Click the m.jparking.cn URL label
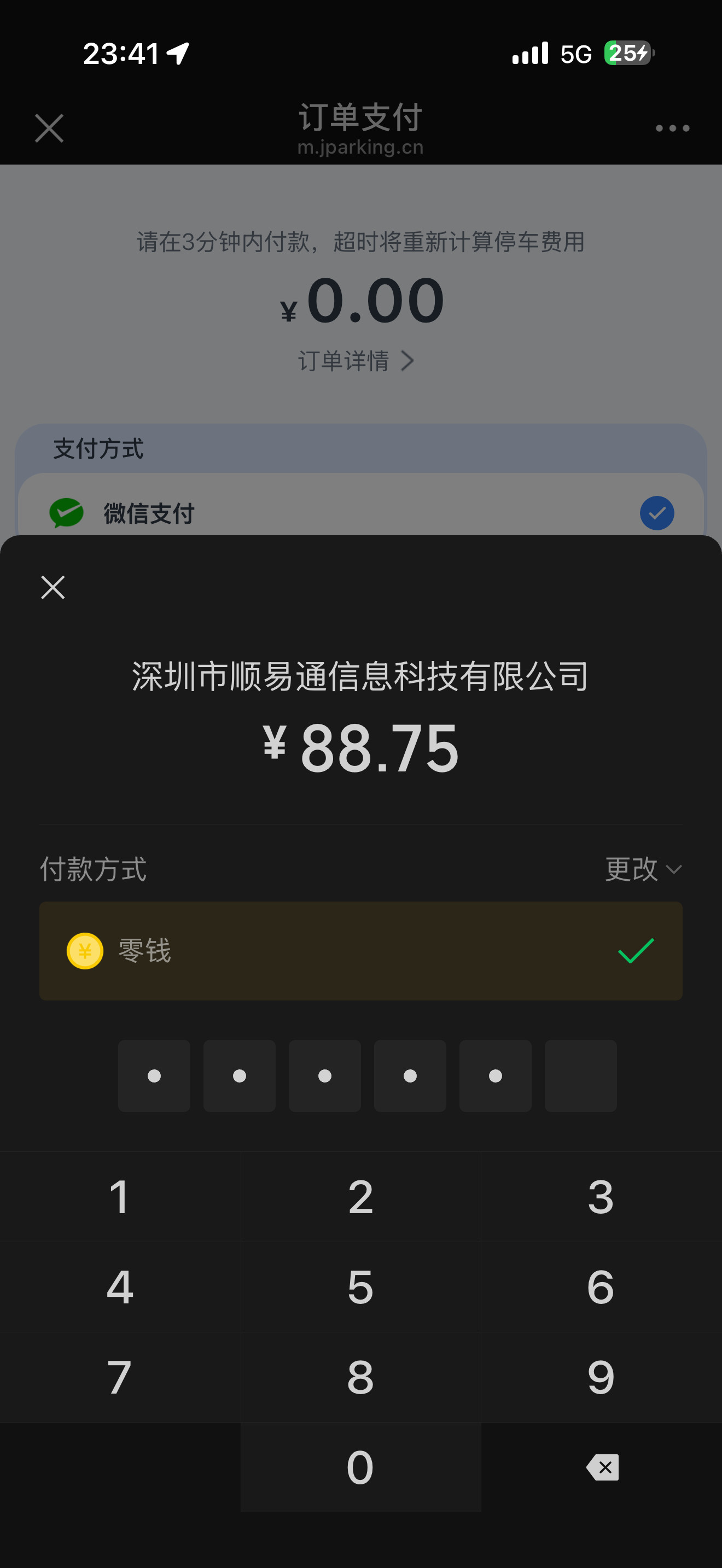This screenshot has height=1568, width=722. point(360,146)
